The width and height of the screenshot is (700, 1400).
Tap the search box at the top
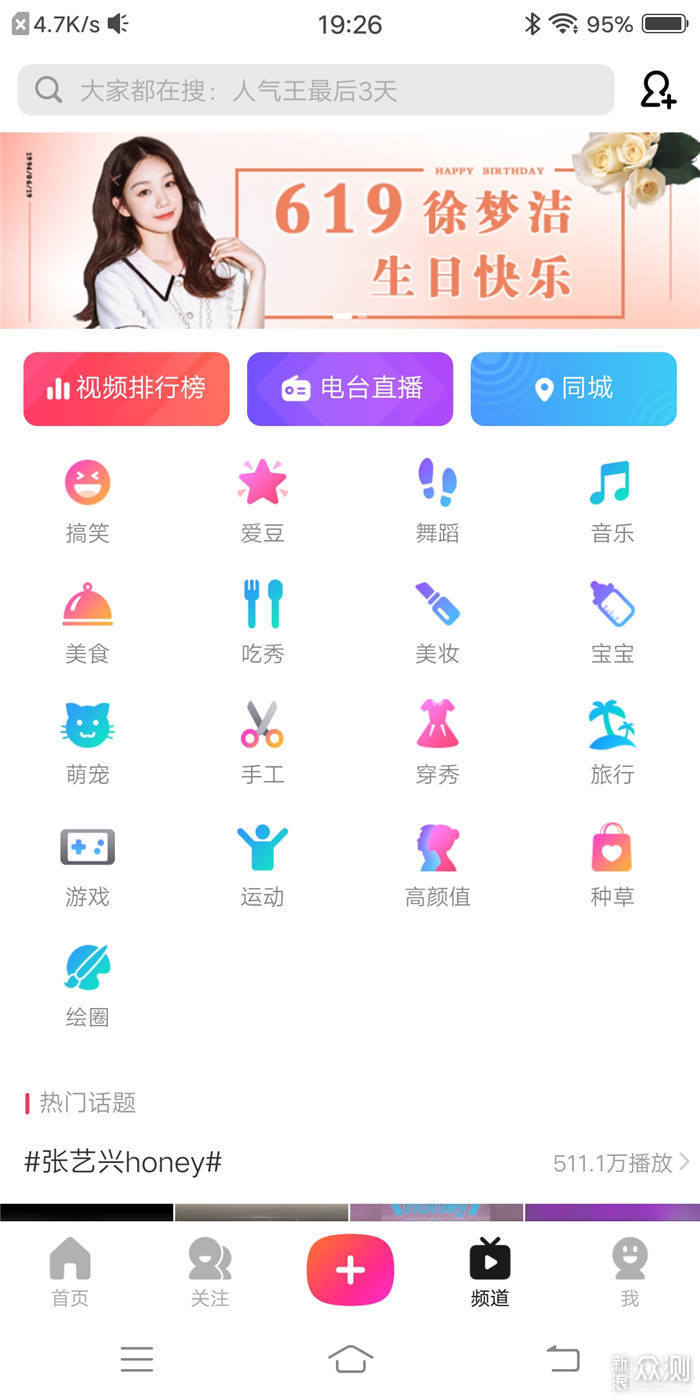pos(315,91)
